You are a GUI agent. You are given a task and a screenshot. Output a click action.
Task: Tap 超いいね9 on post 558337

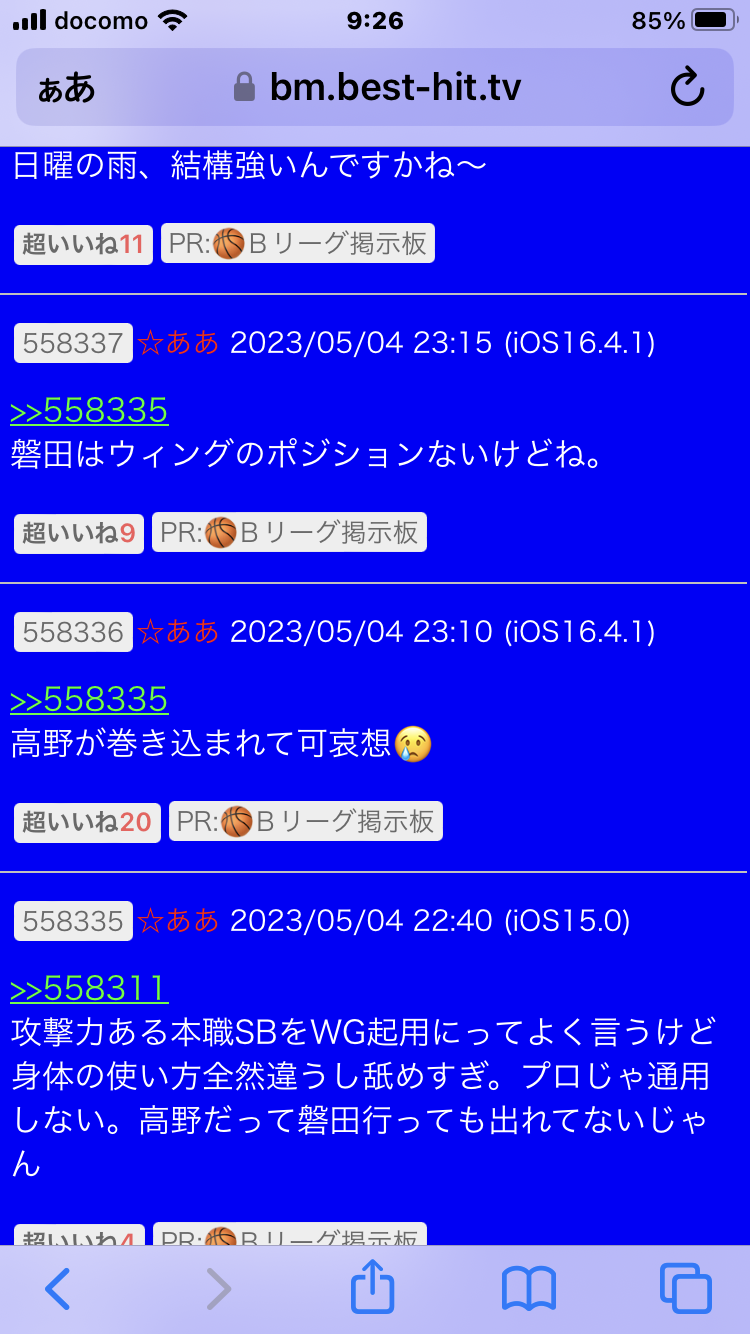point(79,533)
